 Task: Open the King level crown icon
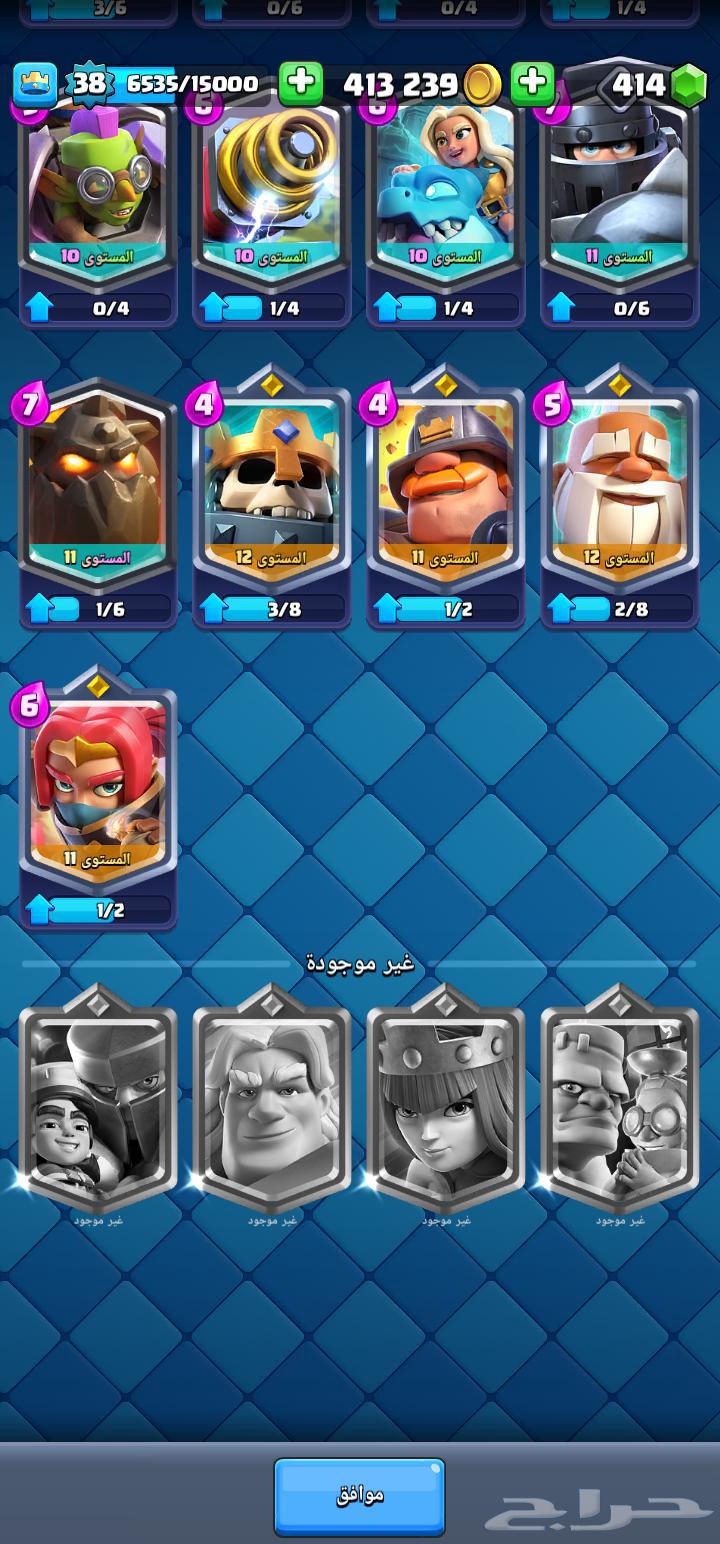[x=35, y=84]
